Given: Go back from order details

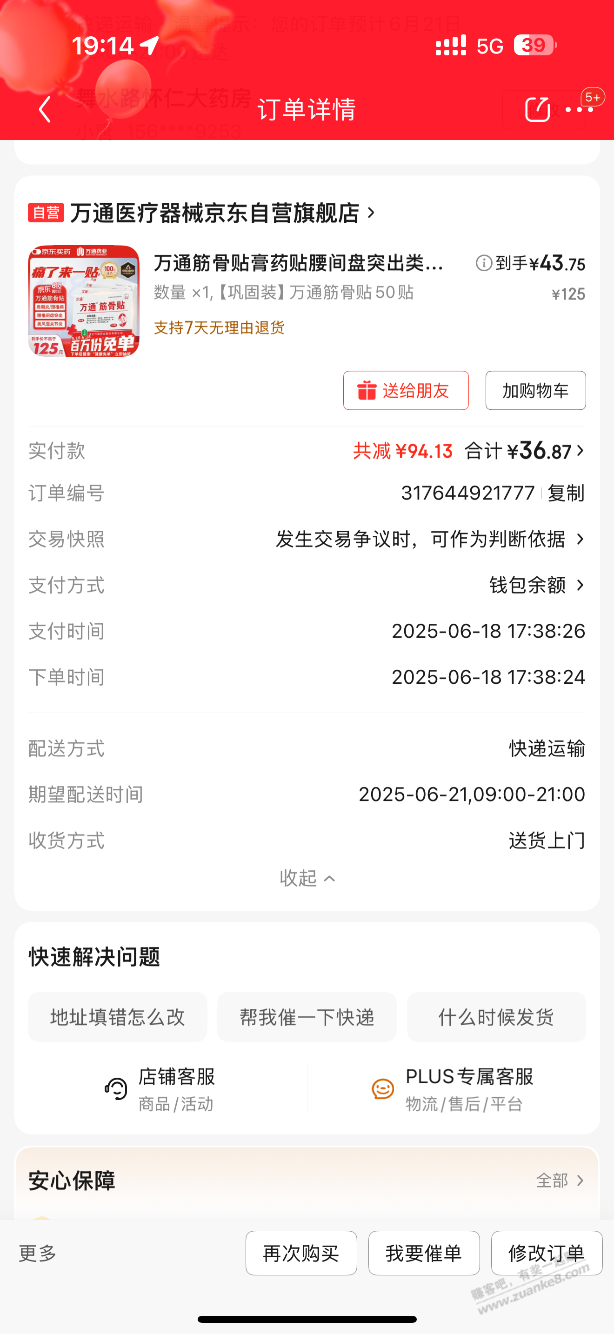Looking at the screenshot, I should tap(44, 109).
